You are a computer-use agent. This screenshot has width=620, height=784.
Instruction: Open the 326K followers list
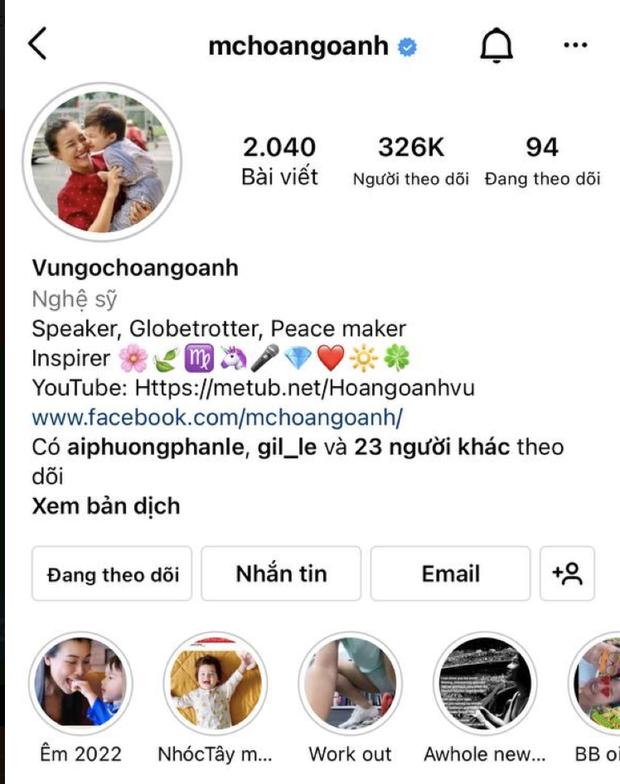pos(411,161)
